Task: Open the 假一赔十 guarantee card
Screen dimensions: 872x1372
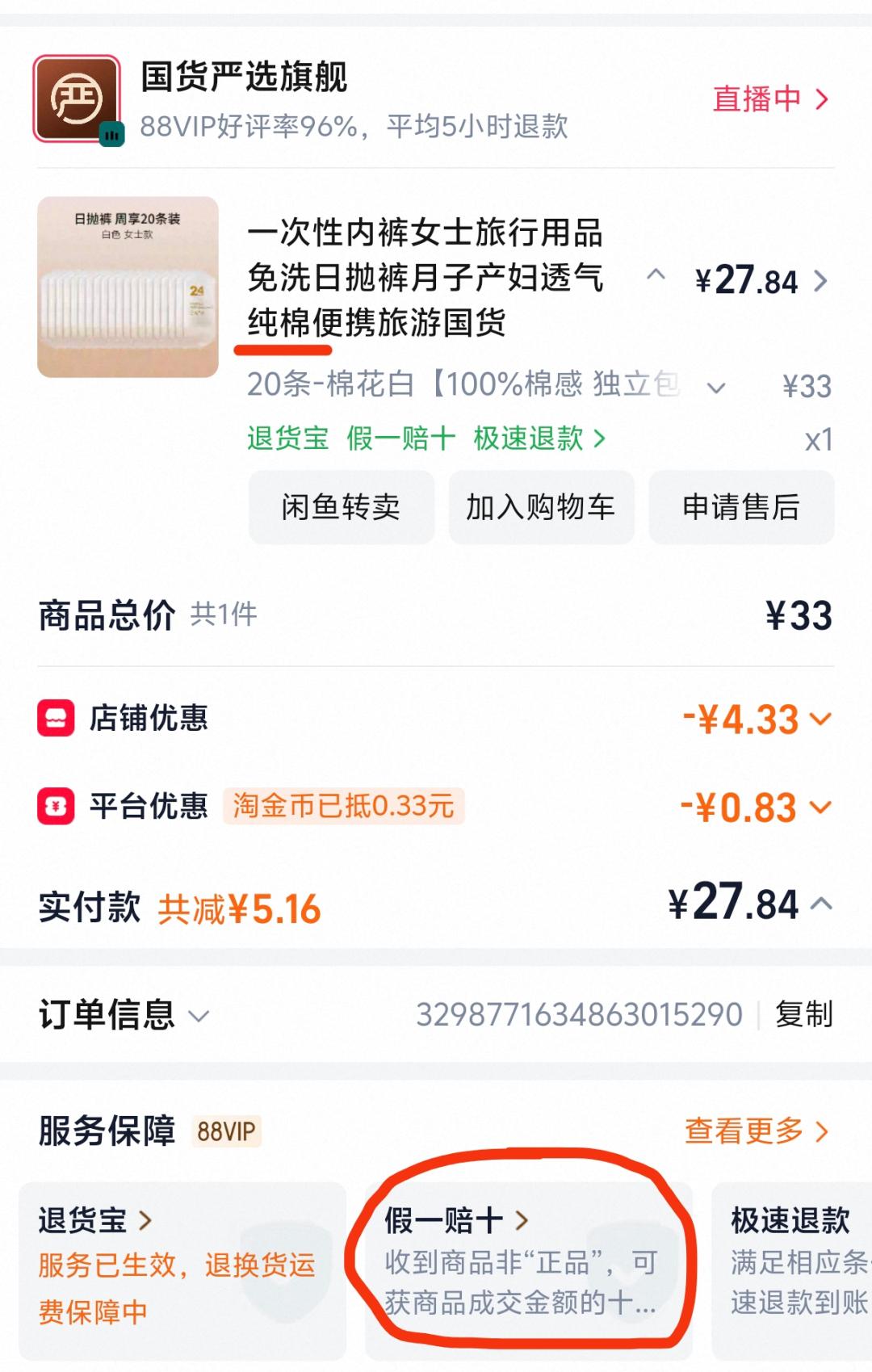Action: (529, 1270)
